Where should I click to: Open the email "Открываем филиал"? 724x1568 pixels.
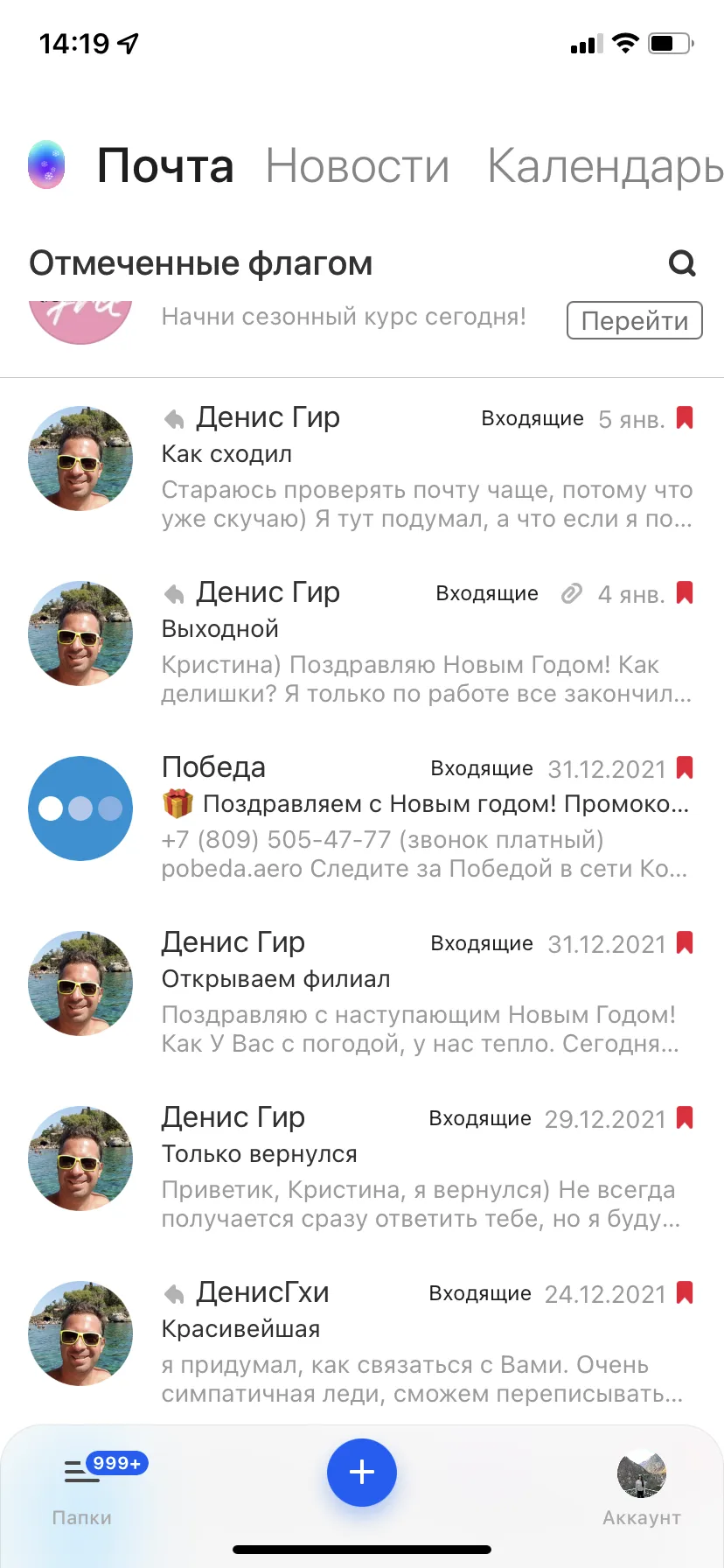[362, 991]
